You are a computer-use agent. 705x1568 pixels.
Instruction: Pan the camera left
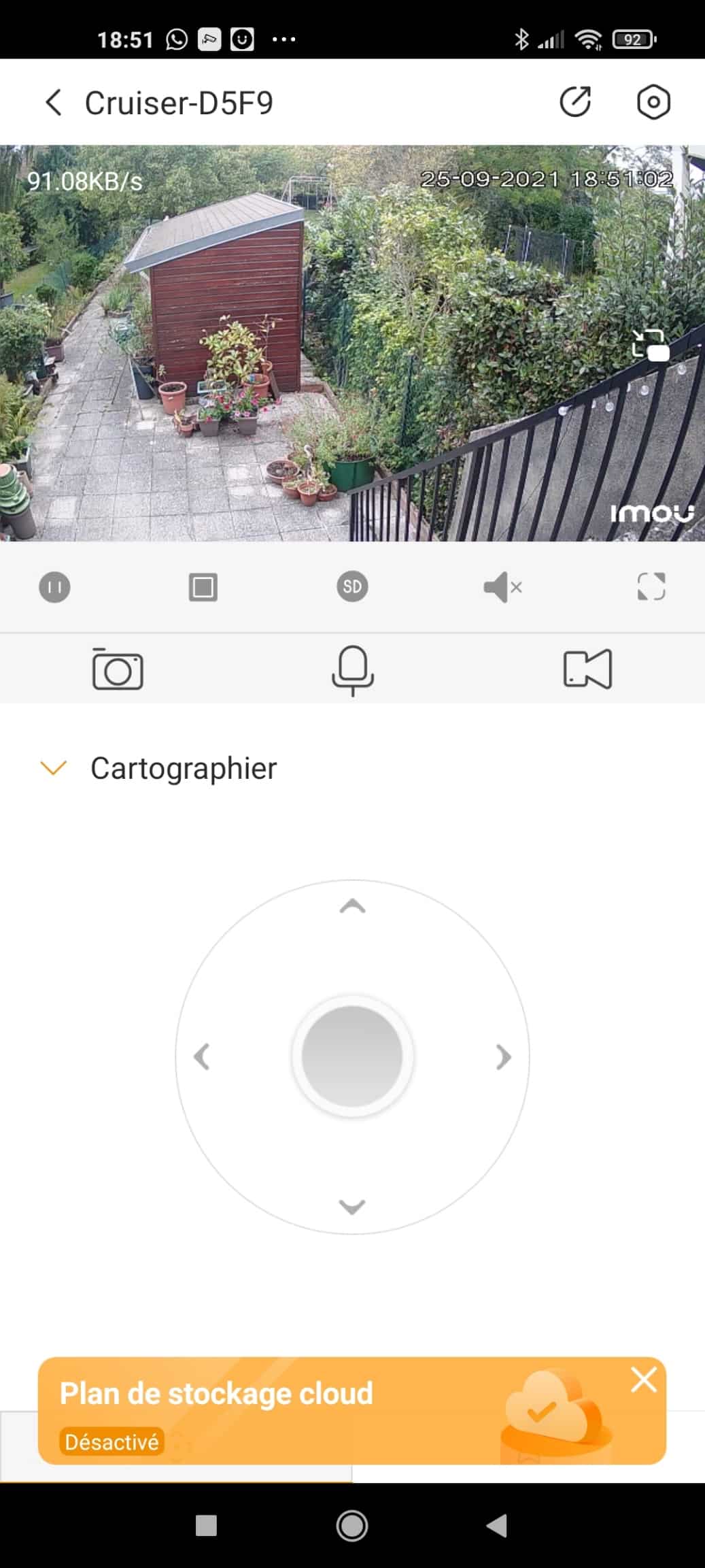pos(201,1056)
